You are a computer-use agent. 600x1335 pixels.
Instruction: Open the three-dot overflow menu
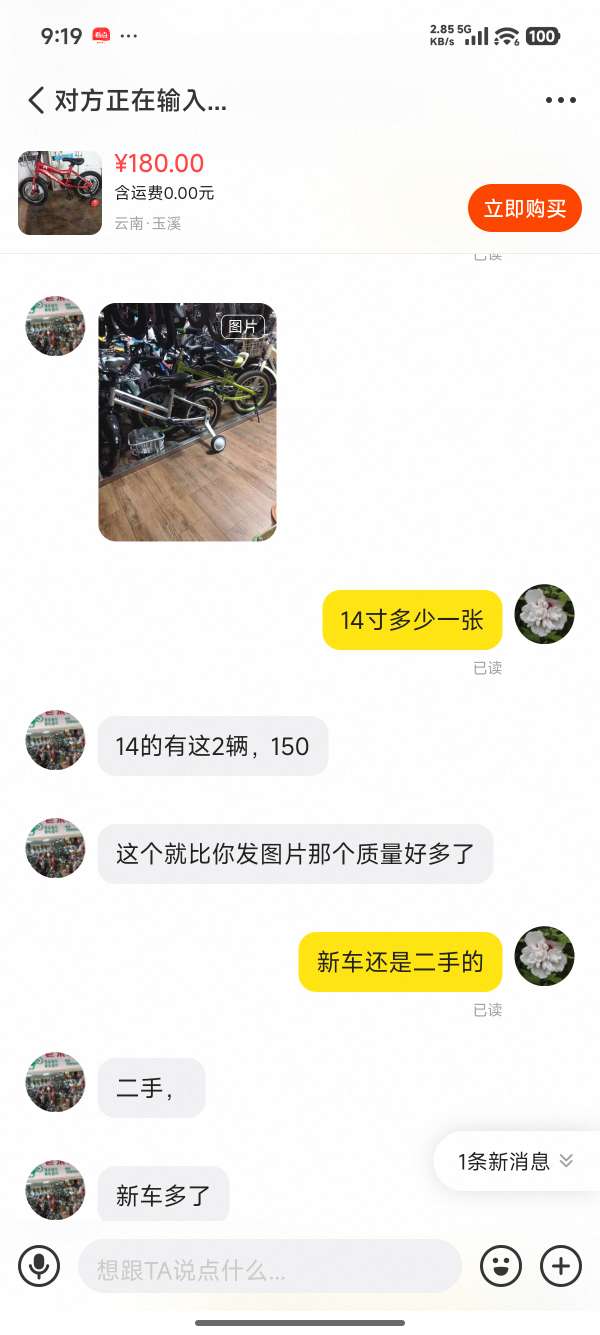(x=560, y=100)
